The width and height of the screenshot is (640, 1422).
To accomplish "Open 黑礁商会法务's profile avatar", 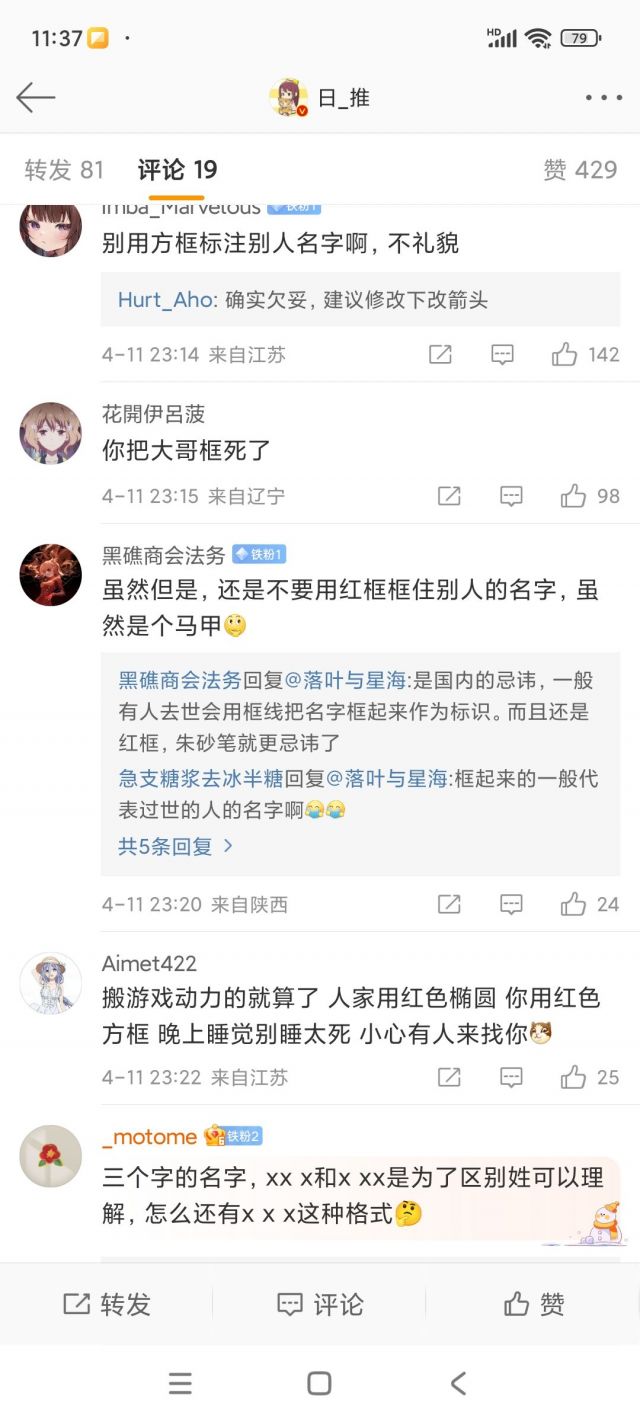I will point(51,575).
